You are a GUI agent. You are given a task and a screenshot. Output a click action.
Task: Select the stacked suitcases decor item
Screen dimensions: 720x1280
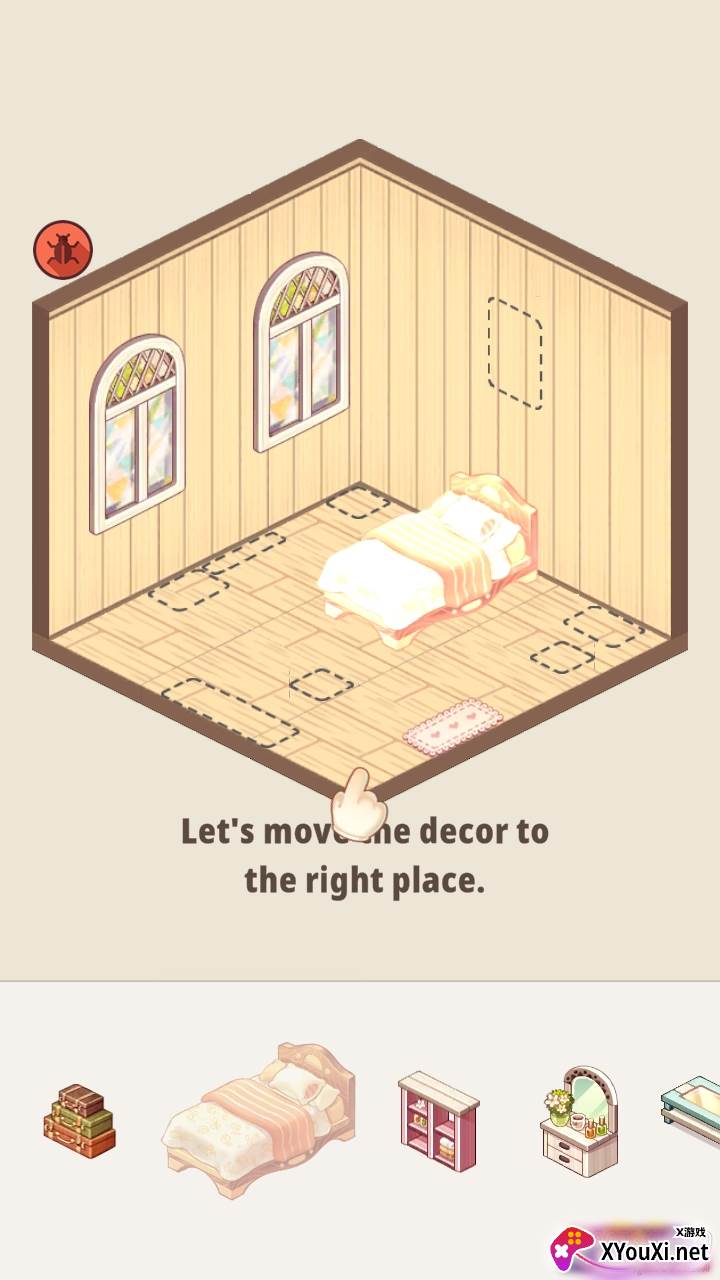click(x=80, y=1121)
